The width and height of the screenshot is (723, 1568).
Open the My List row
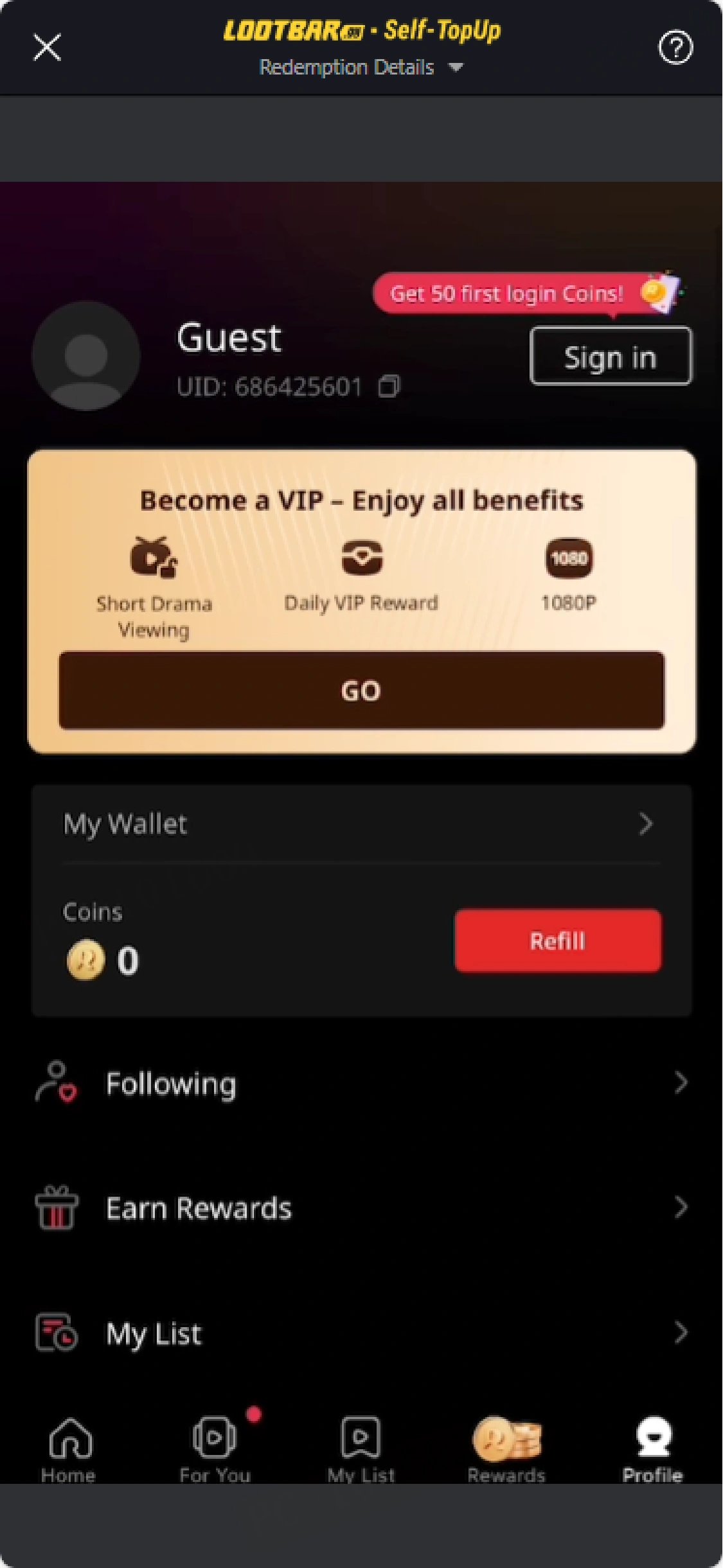point(360,1334)
